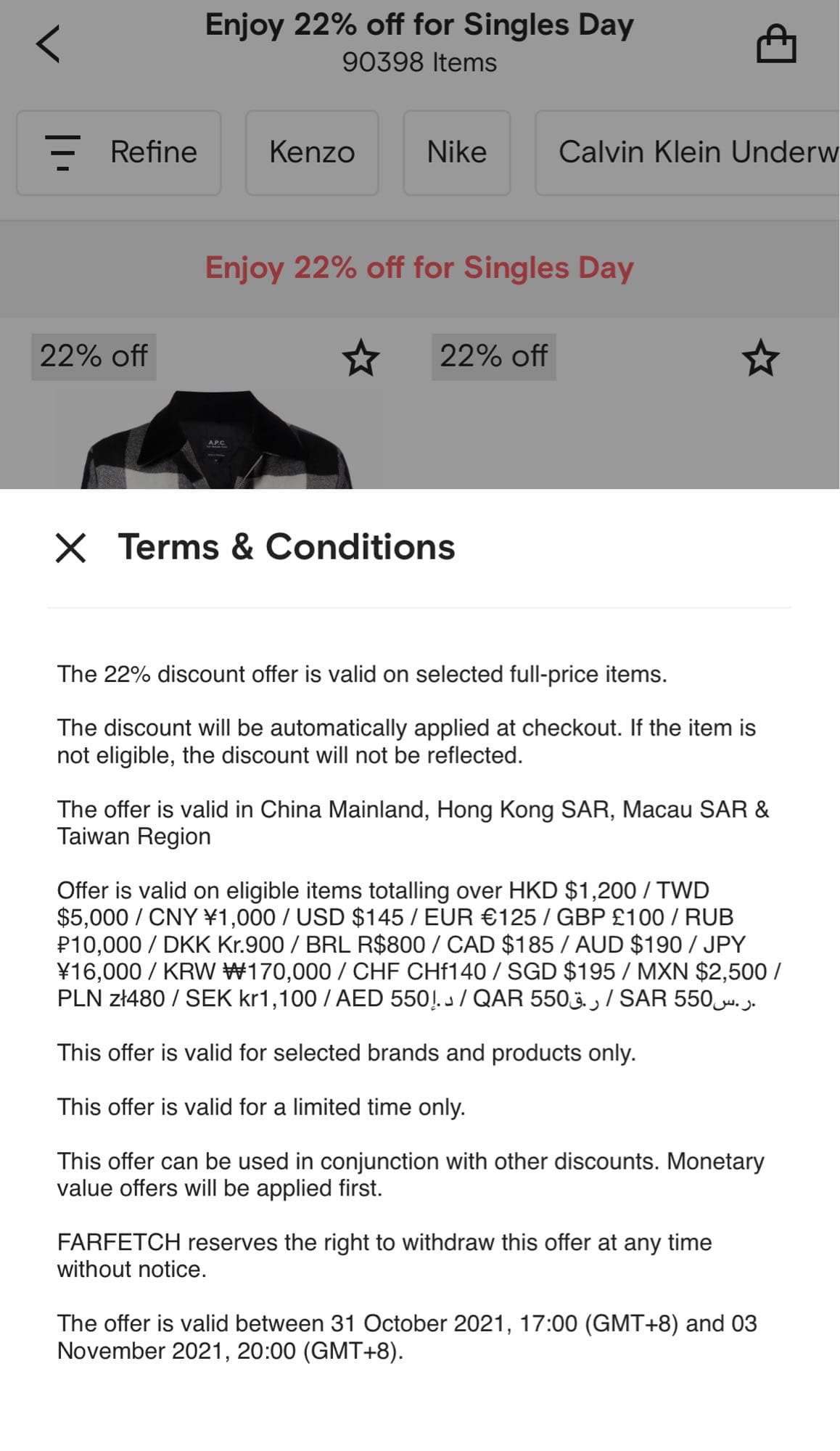Open the Refine filter options
Screen dimensions: 840x1451
tap(119, 152)
